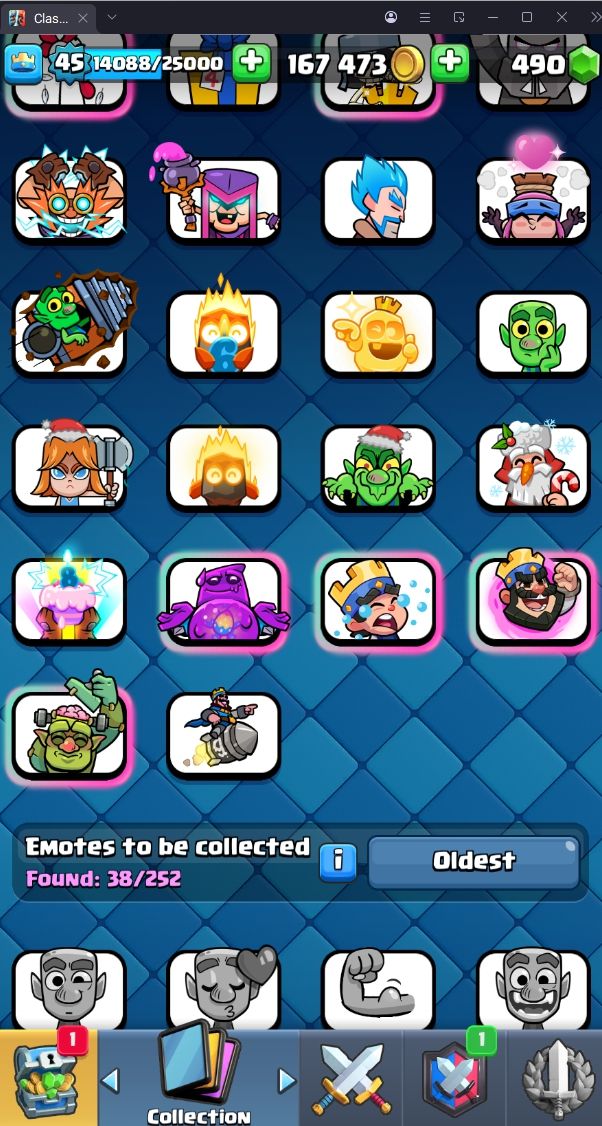Open the shop chest tab

point(47,1078)
